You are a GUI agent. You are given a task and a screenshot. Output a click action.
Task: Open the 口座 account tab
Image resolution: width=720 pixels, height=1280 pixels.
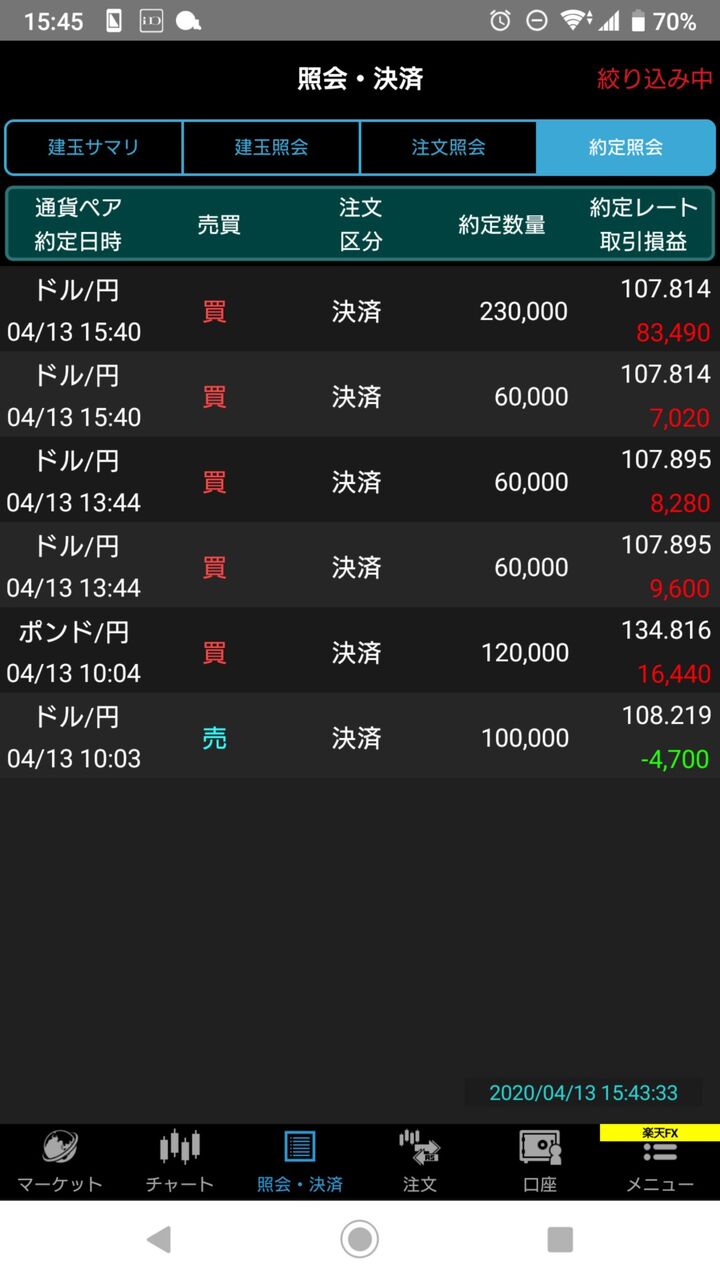(540, 1162)
